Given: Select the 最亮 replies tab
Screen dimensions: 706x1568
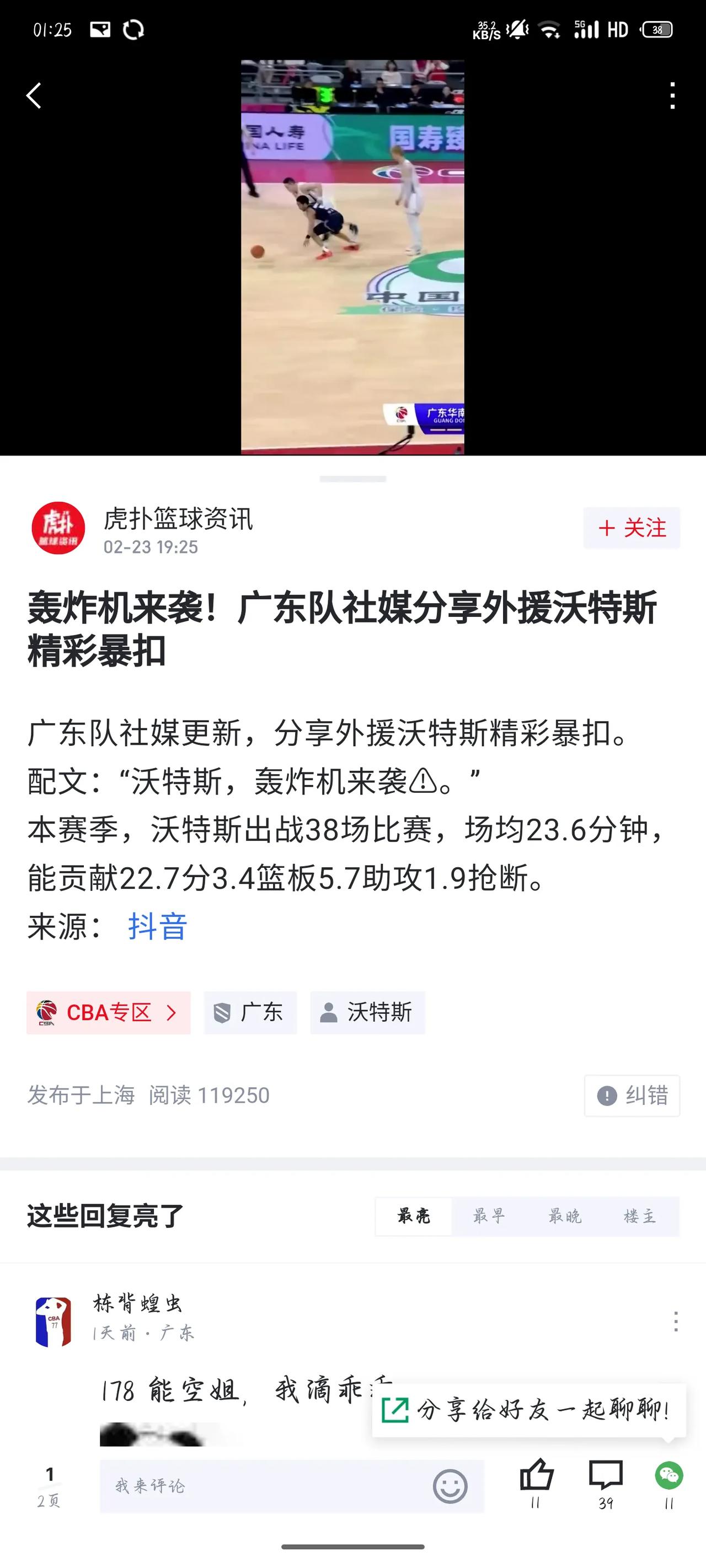Looking at the screenshot, I should (414, 1216).
